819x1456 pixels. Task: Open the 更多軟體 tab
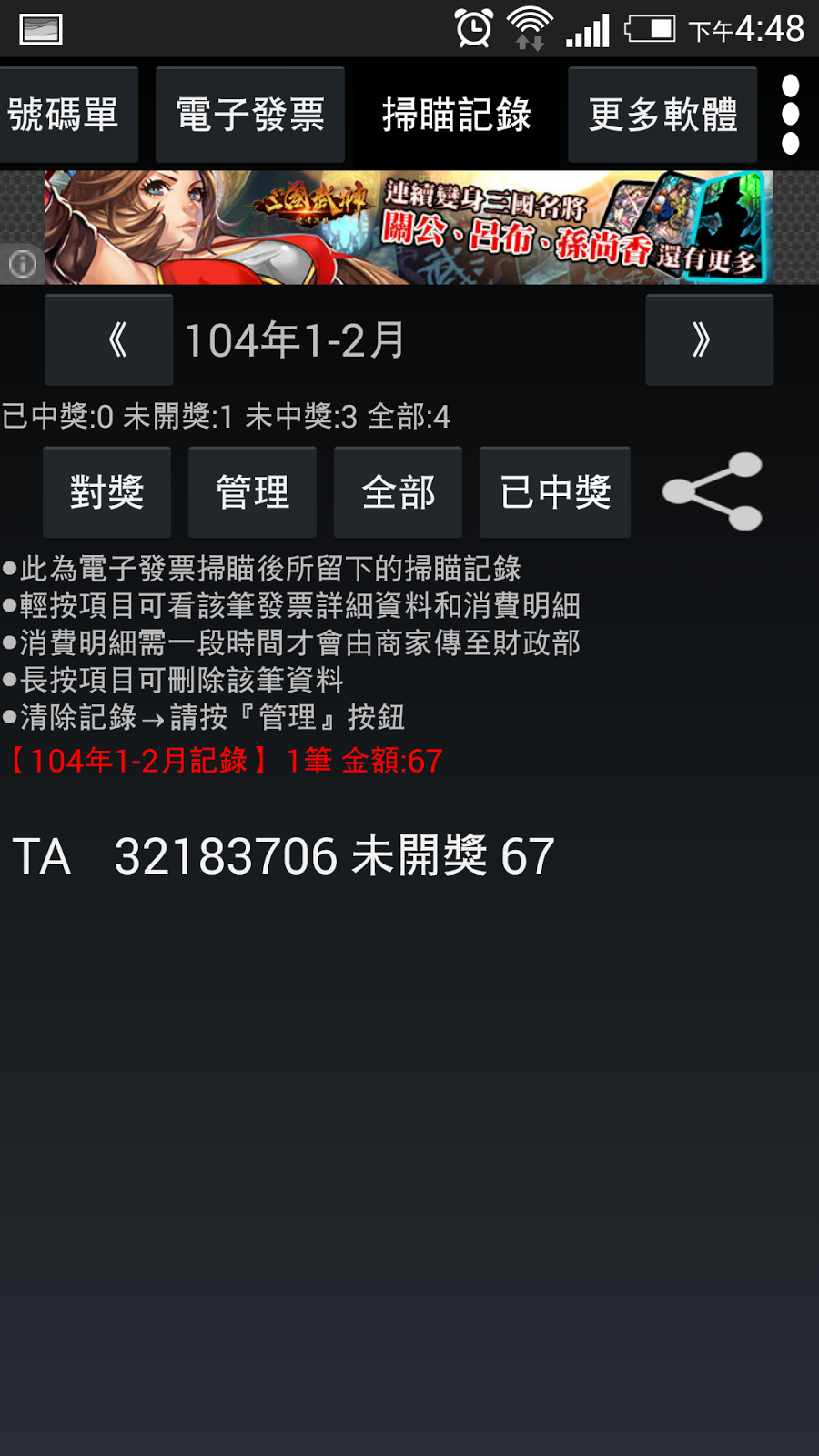662,115
